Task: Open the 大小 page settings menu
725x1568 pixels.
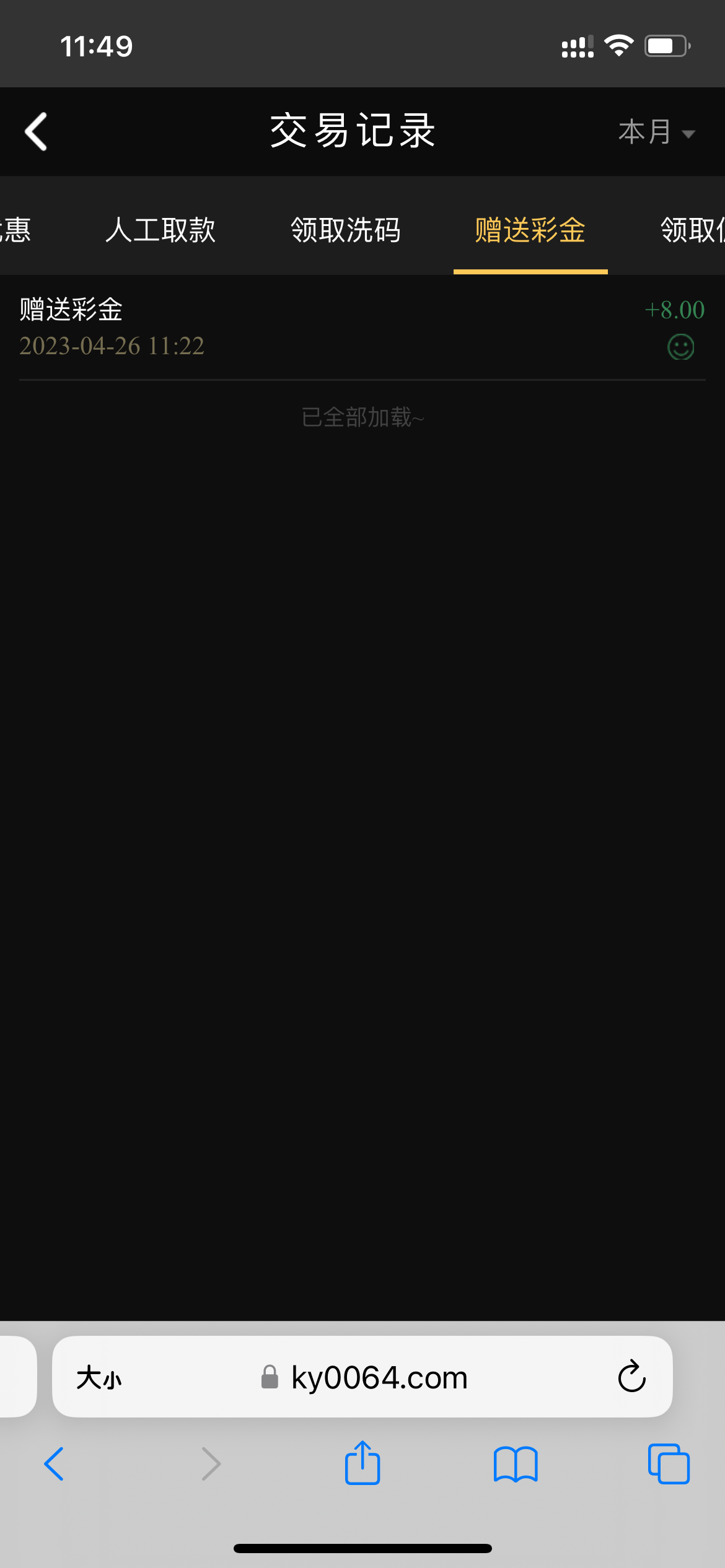Action: (x=99, y=1377)
